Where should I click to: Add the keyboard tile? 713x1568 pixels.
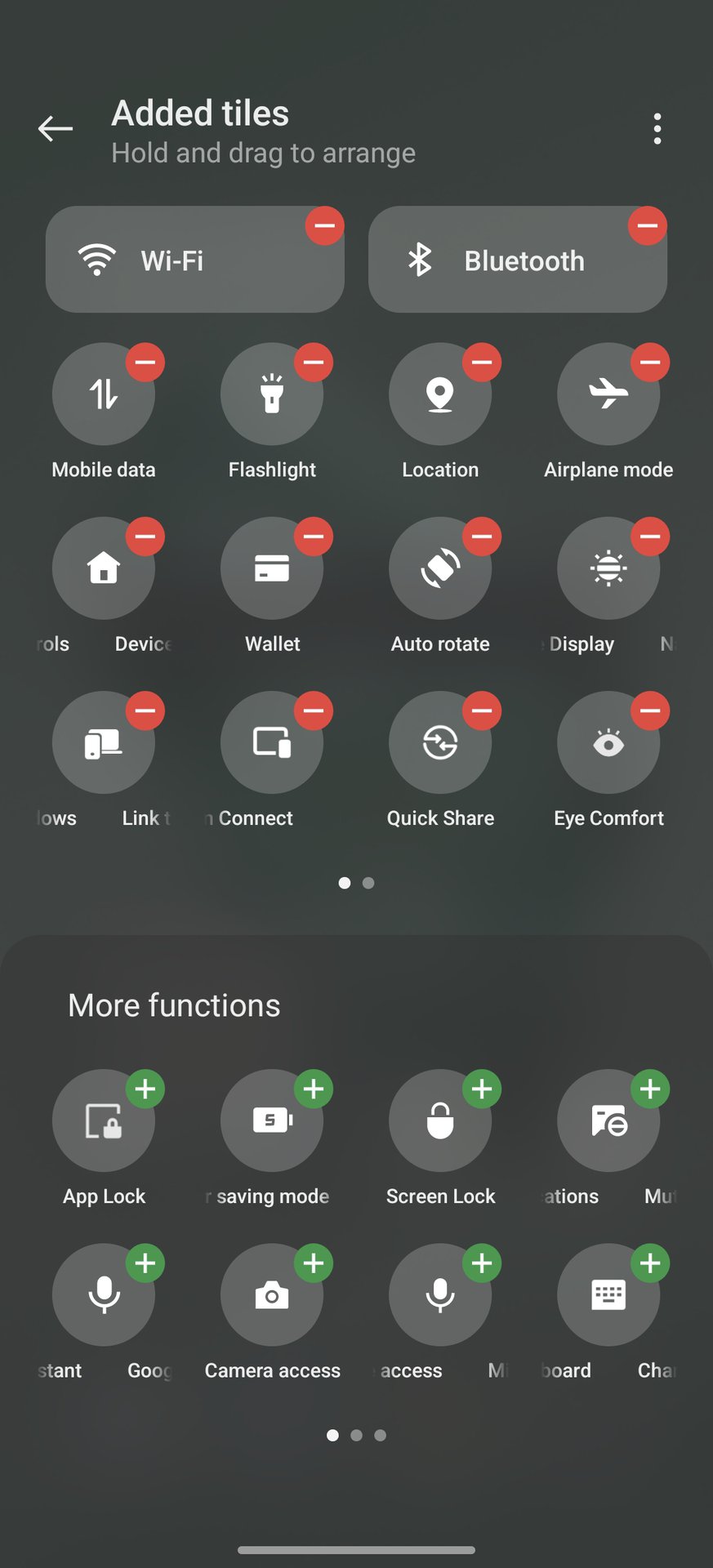tap(650, 1263)
